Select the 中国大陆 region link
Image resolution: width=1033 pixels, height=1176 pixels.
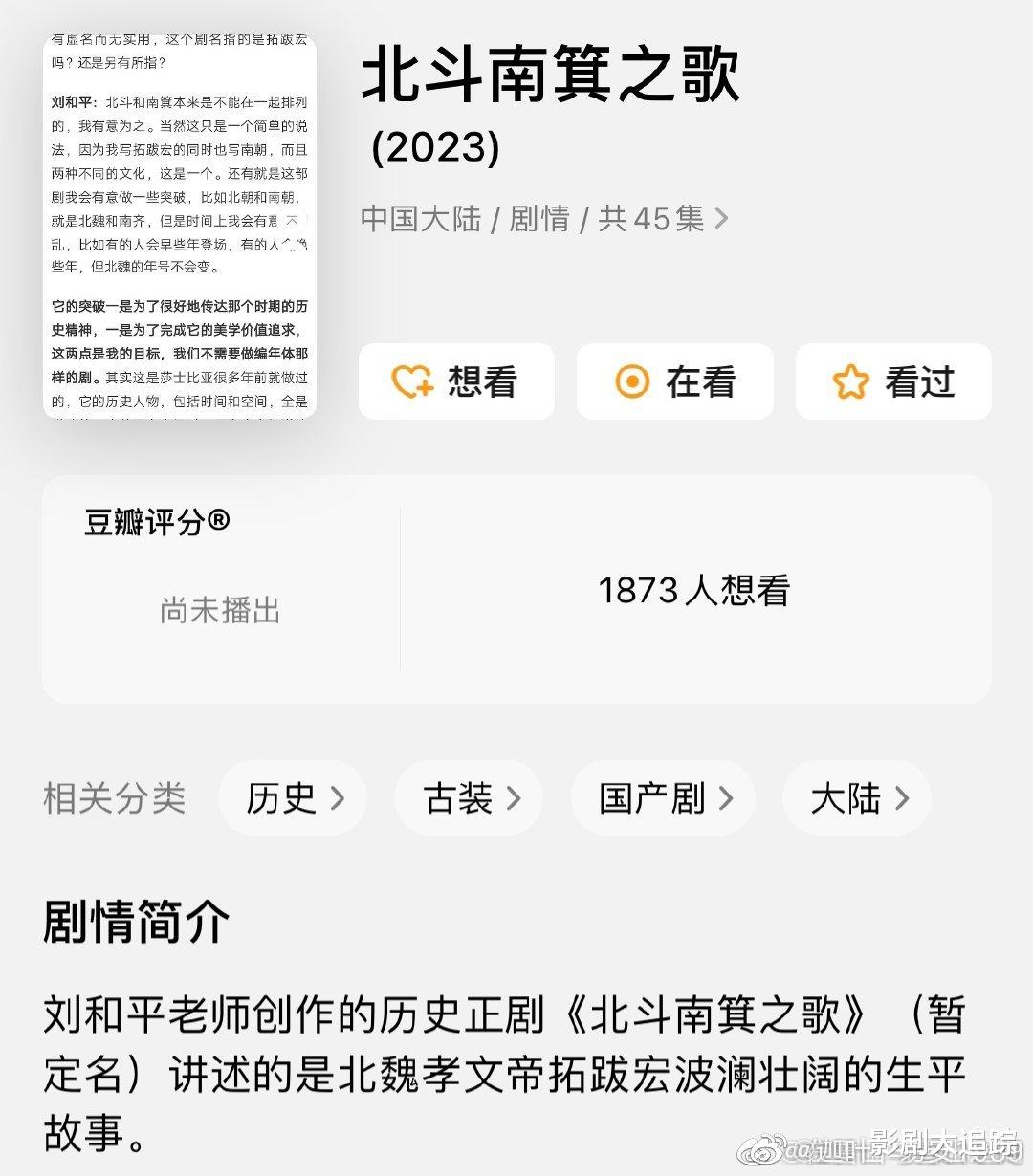[x=421, y=219]
